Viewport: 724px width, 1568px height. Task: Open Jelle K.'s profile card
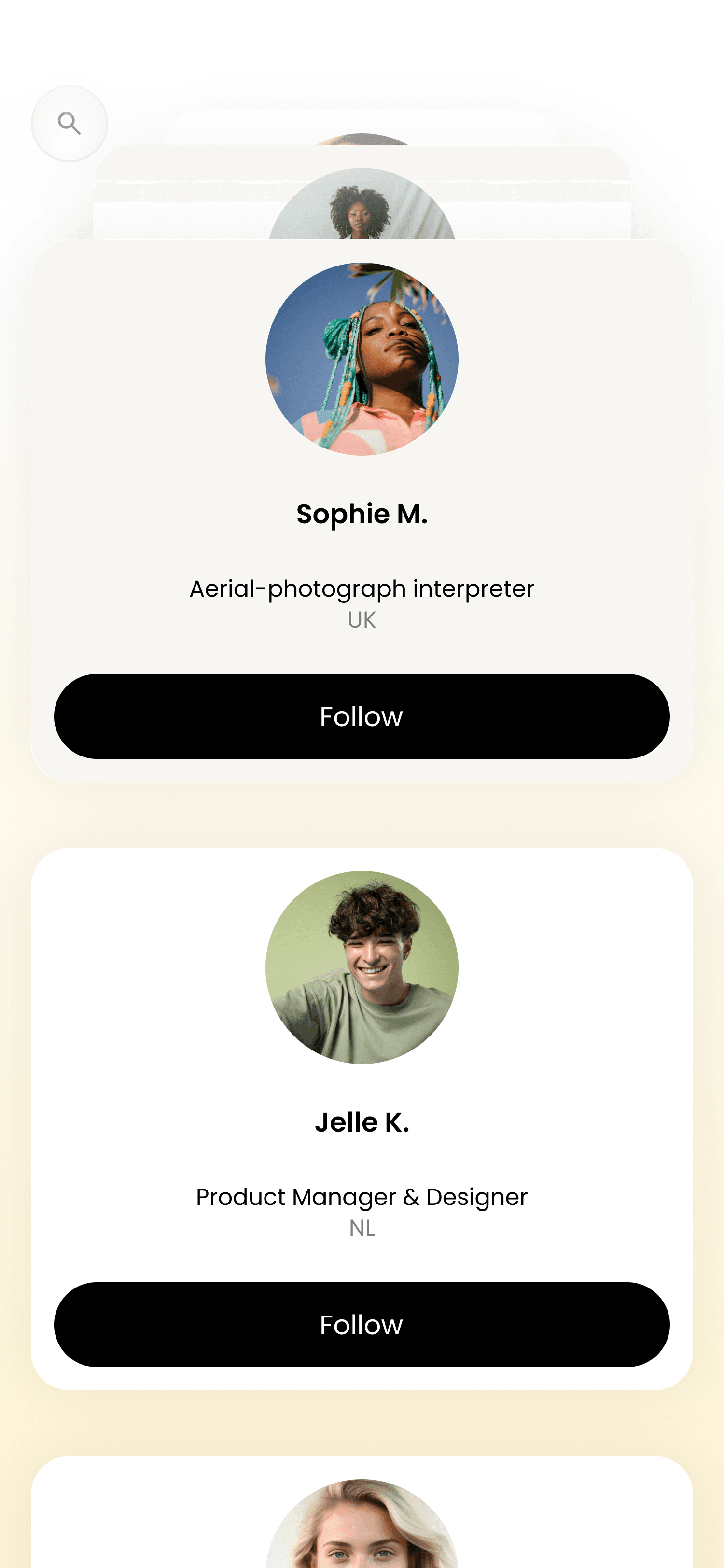[362, 1122]
